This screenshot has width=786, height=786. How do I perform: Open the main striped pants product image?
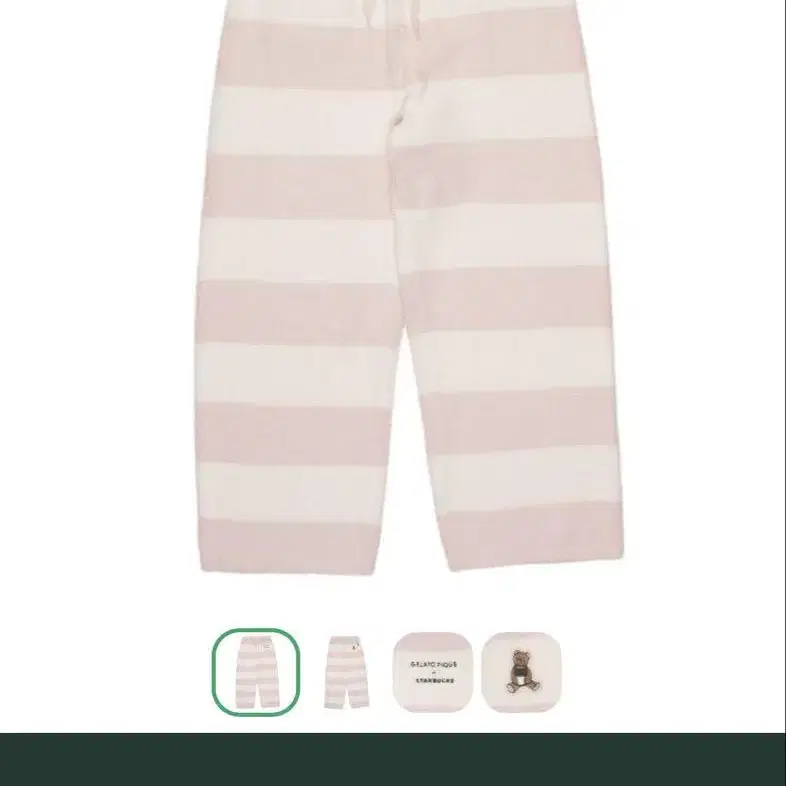[x=410, y=287]
